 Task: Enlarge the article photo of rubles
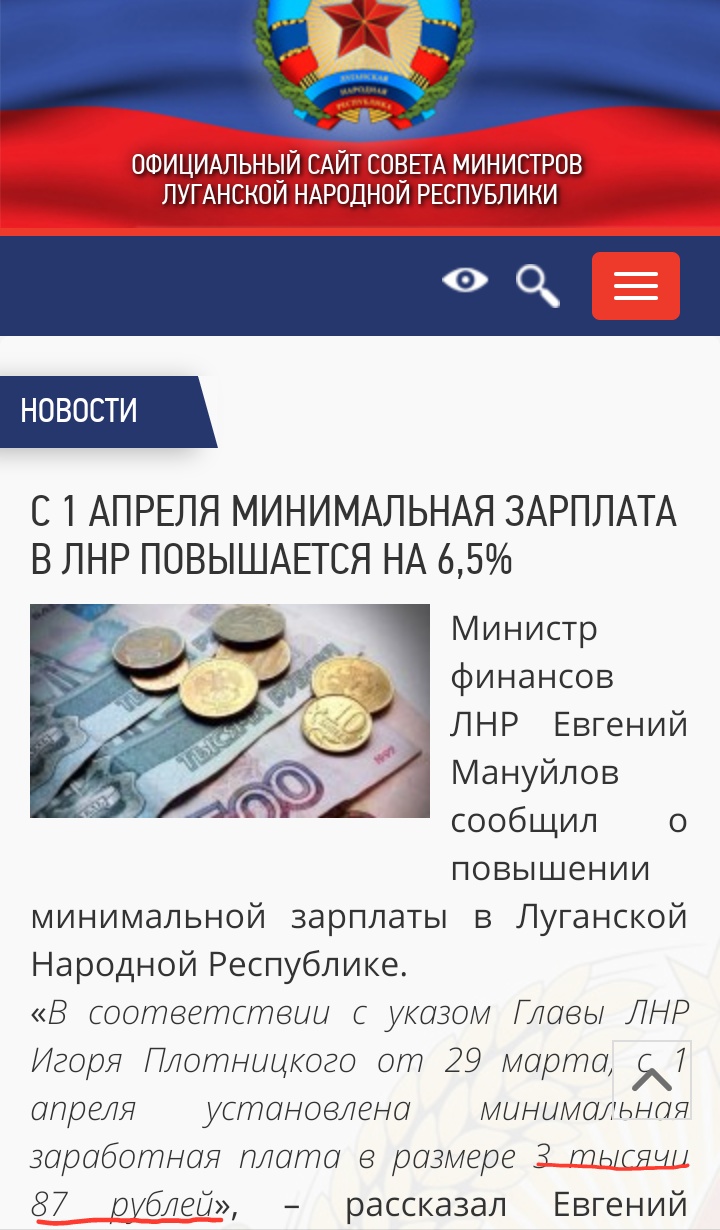pos(230,710)
